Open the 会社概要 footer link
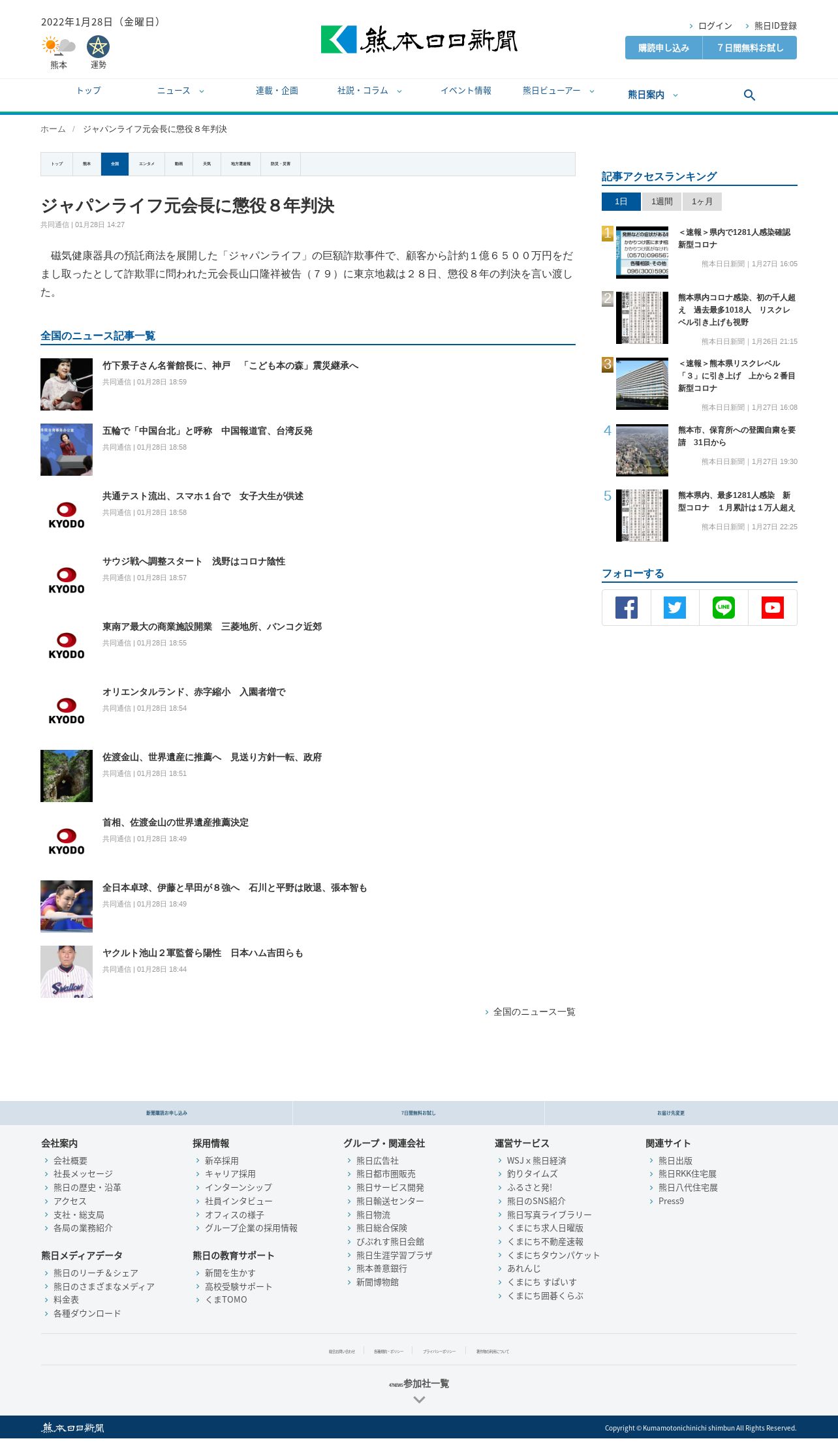This screenshot has height=1456, width=838. click(70, 1160)
